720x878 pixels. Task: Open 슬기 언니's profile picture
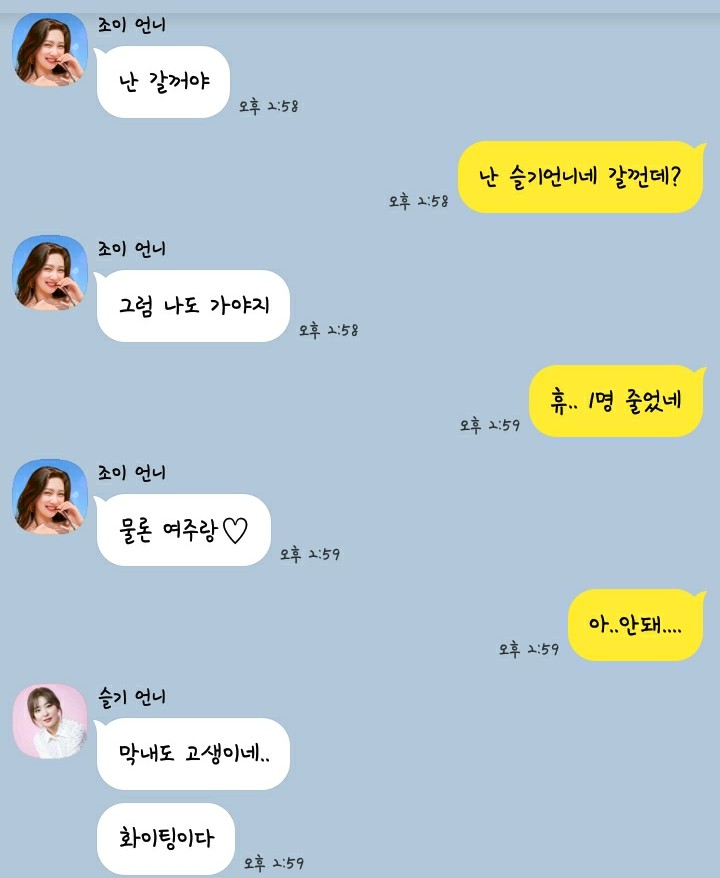(x=50, y=721)
